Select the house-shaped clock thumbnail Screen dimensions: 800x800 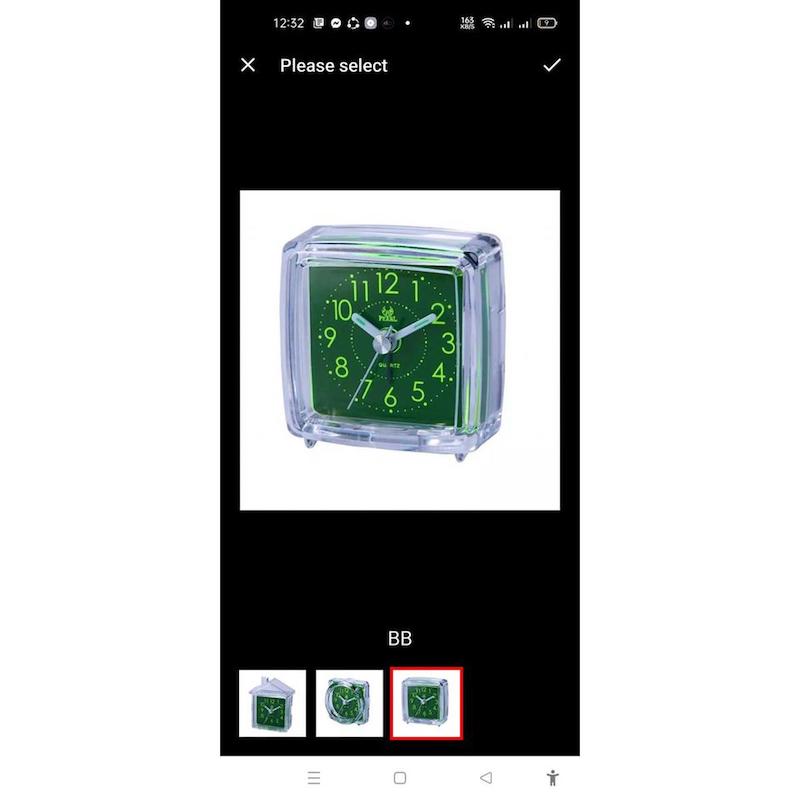pyautogui.click(x=273, y=703)
